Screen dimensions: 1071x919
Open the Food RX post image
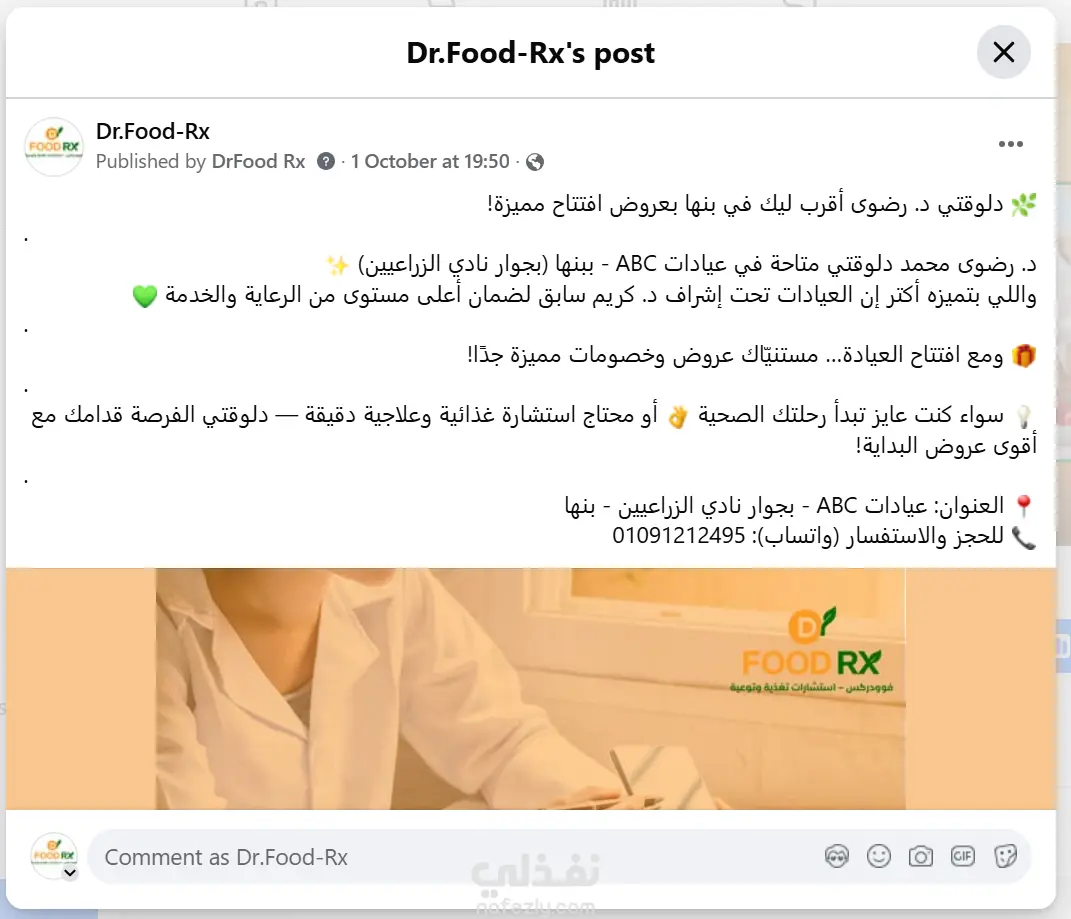pyautogui.click(x=530, y=688)
